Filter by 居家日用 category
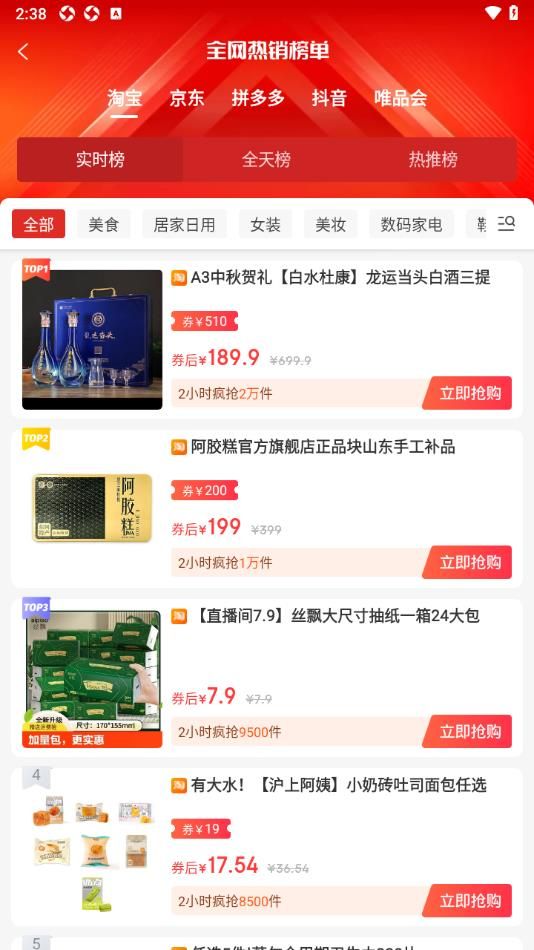This screenshot has width=534, height=950. click(184, 224)
